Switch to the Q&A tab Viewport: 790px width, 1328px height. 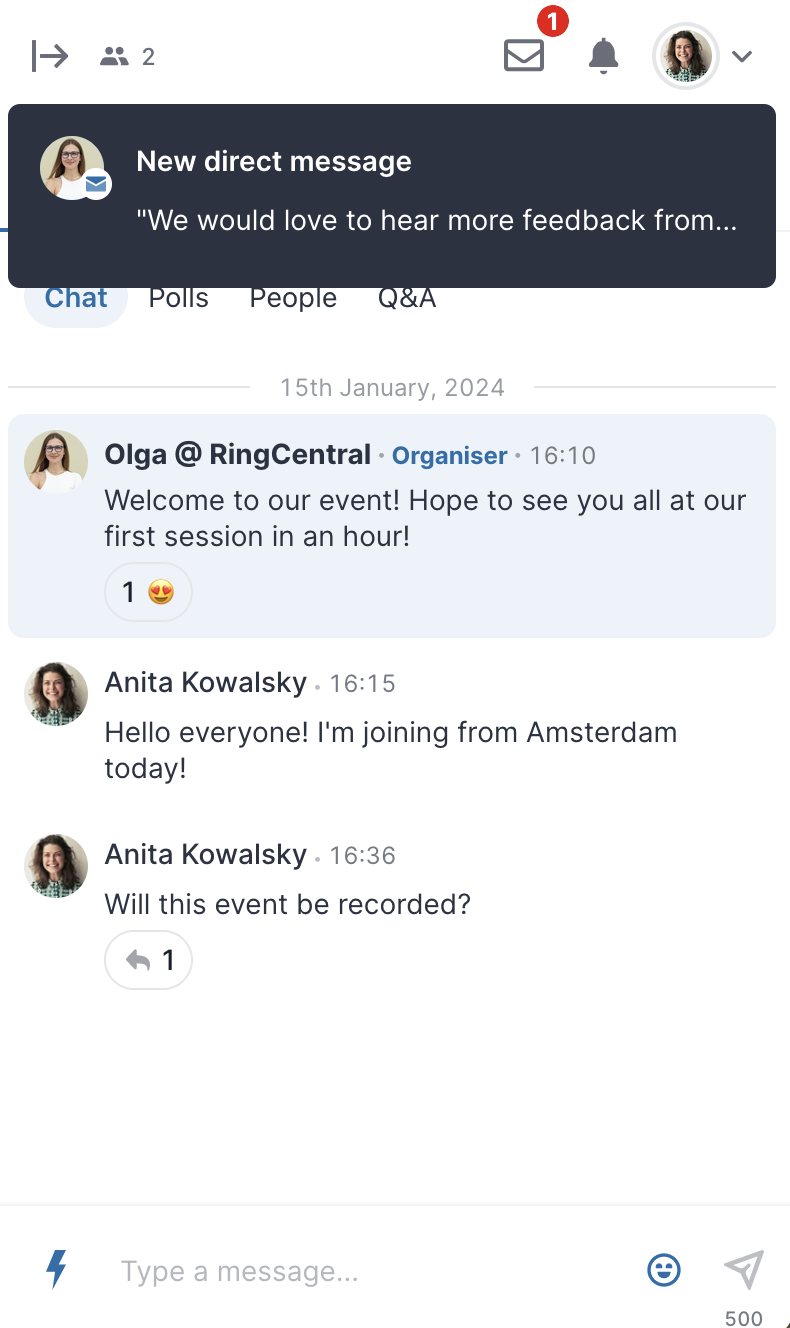(407, 298)
